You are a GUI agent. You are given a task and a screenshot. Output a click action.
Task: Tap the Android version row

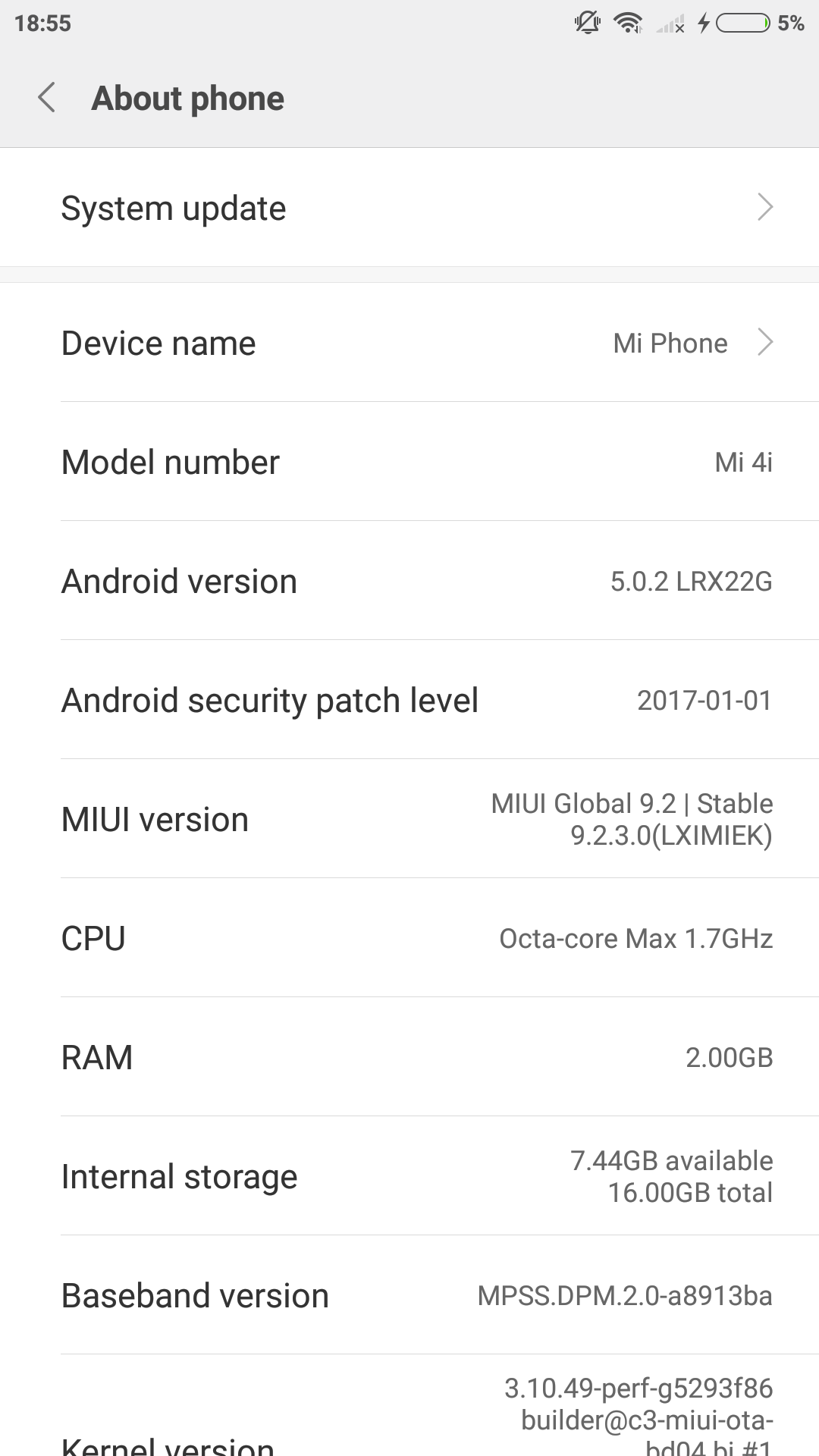(409, 580)
